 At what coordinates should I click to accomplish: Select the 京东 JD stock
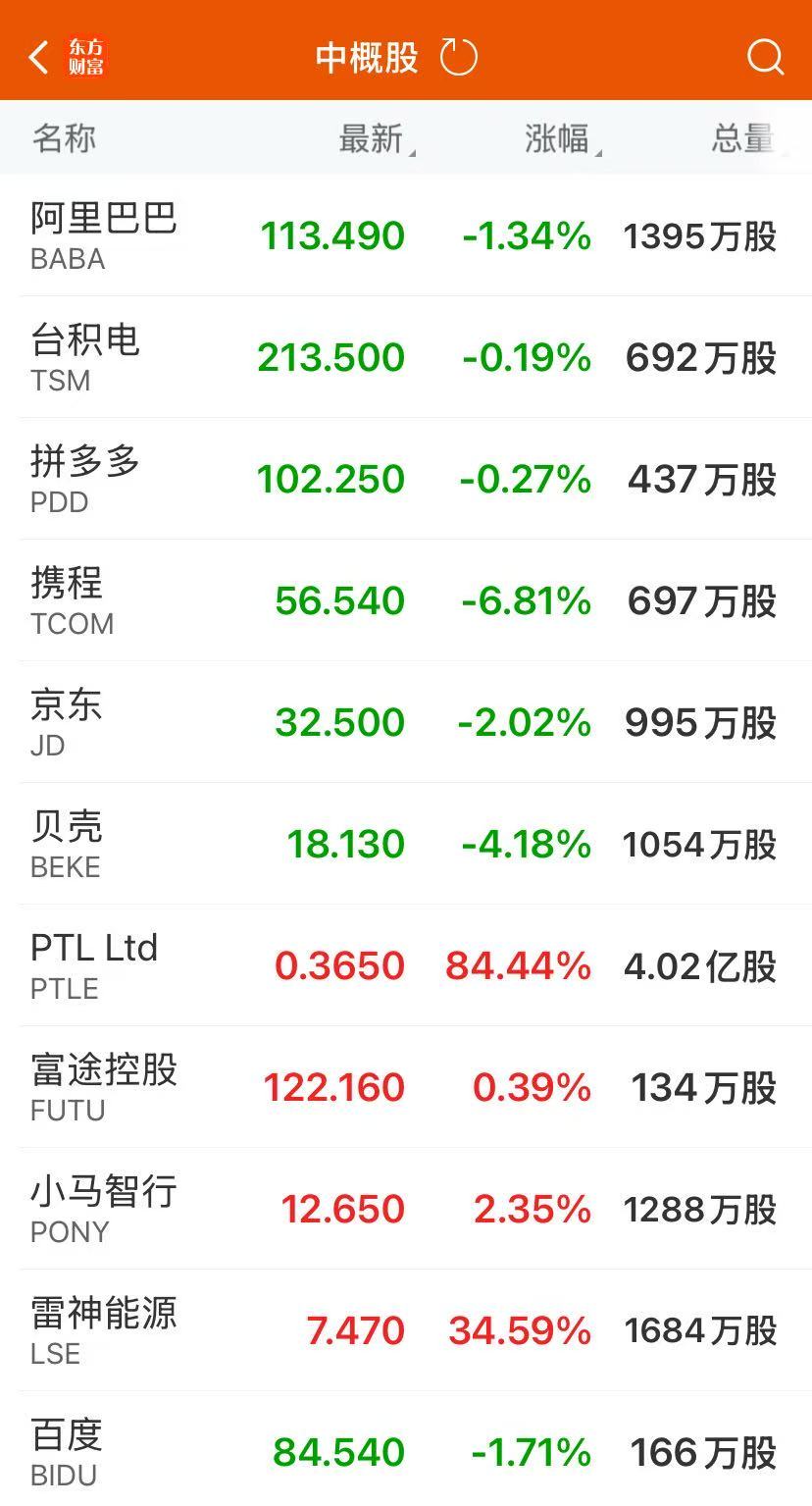[66, 722]
